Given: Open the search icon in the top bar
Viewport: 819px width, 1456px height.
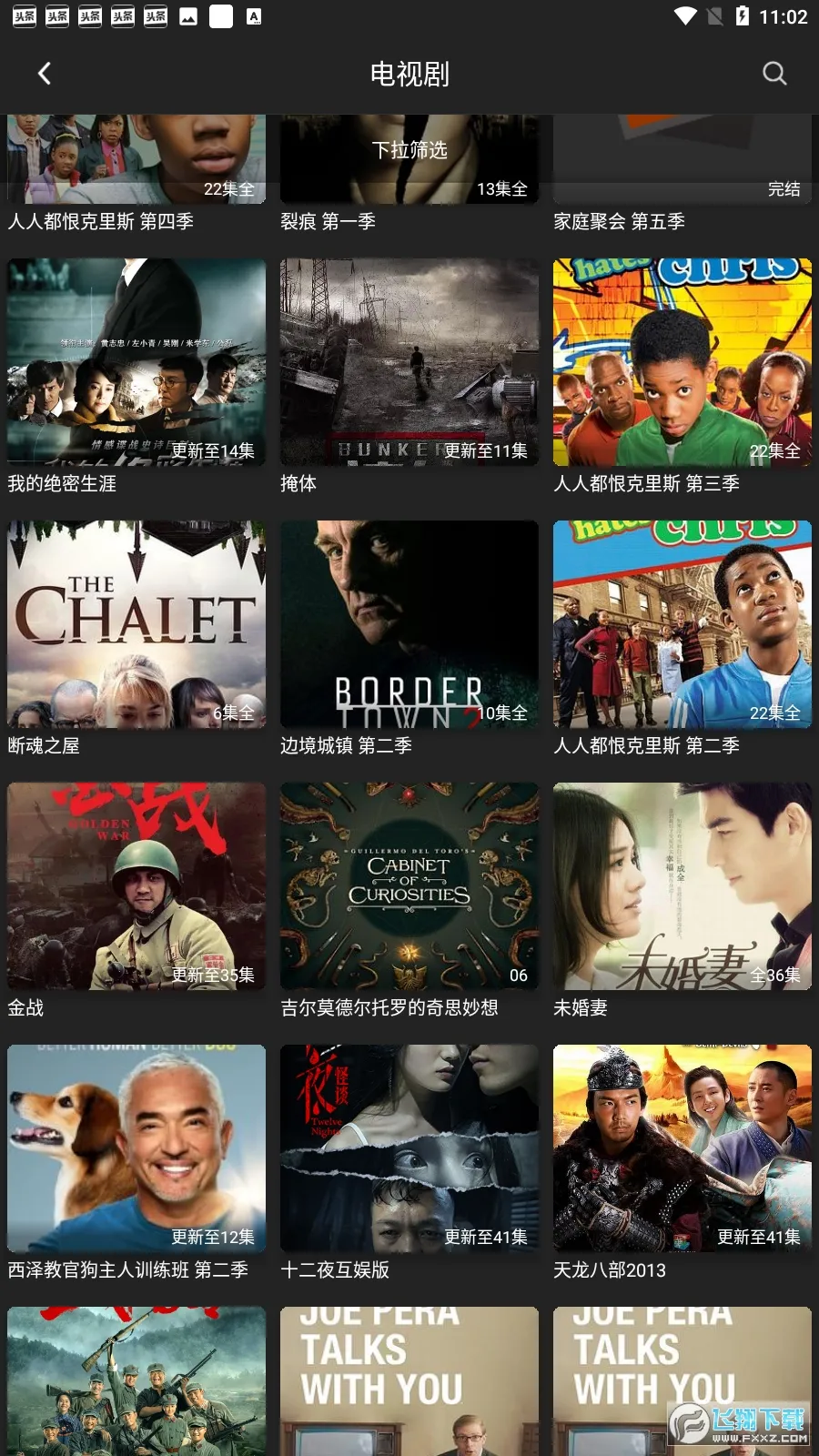Looking at the screenshot, I should 774,74.
